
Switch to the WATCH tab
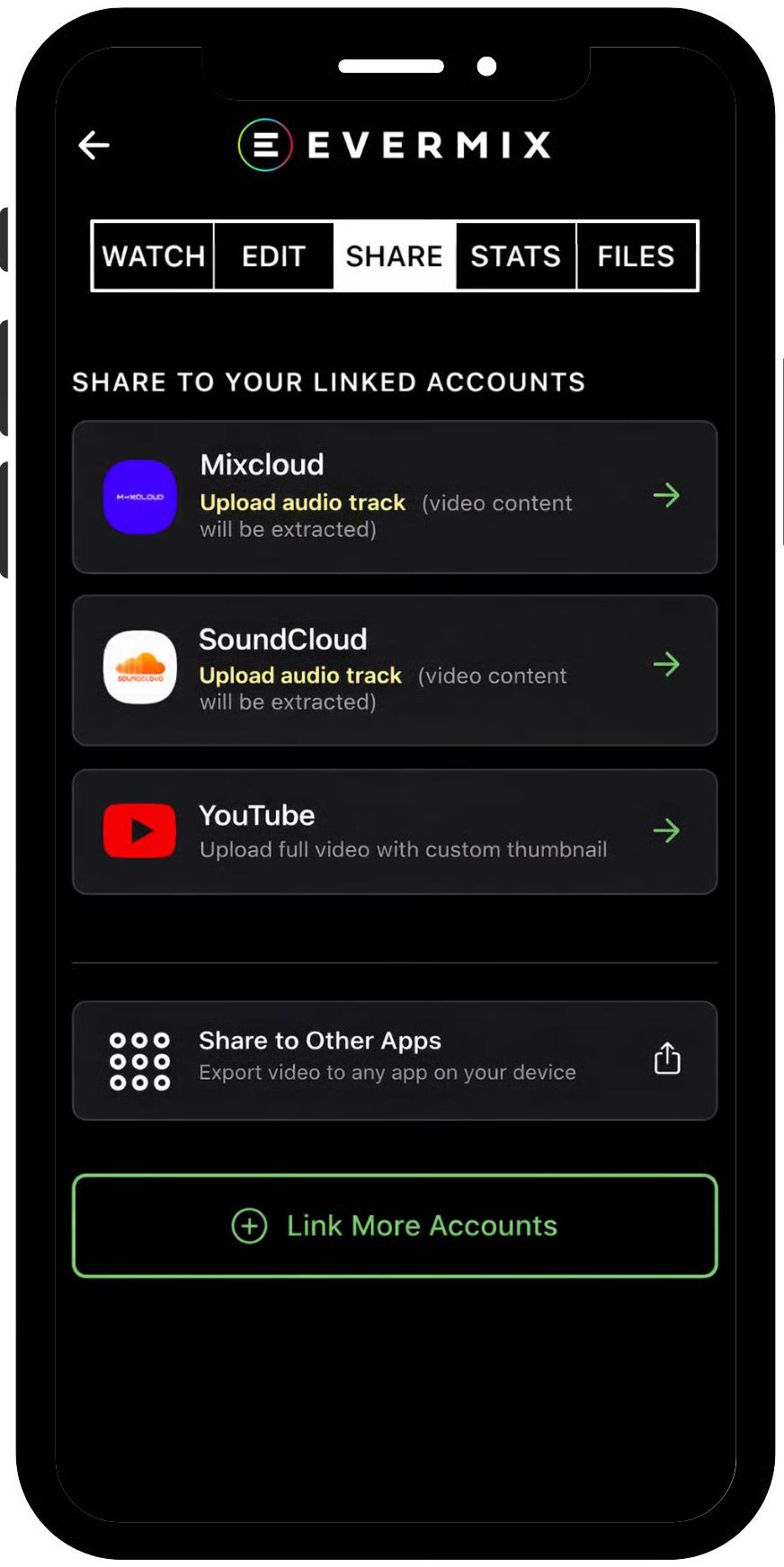pos(154,256)
